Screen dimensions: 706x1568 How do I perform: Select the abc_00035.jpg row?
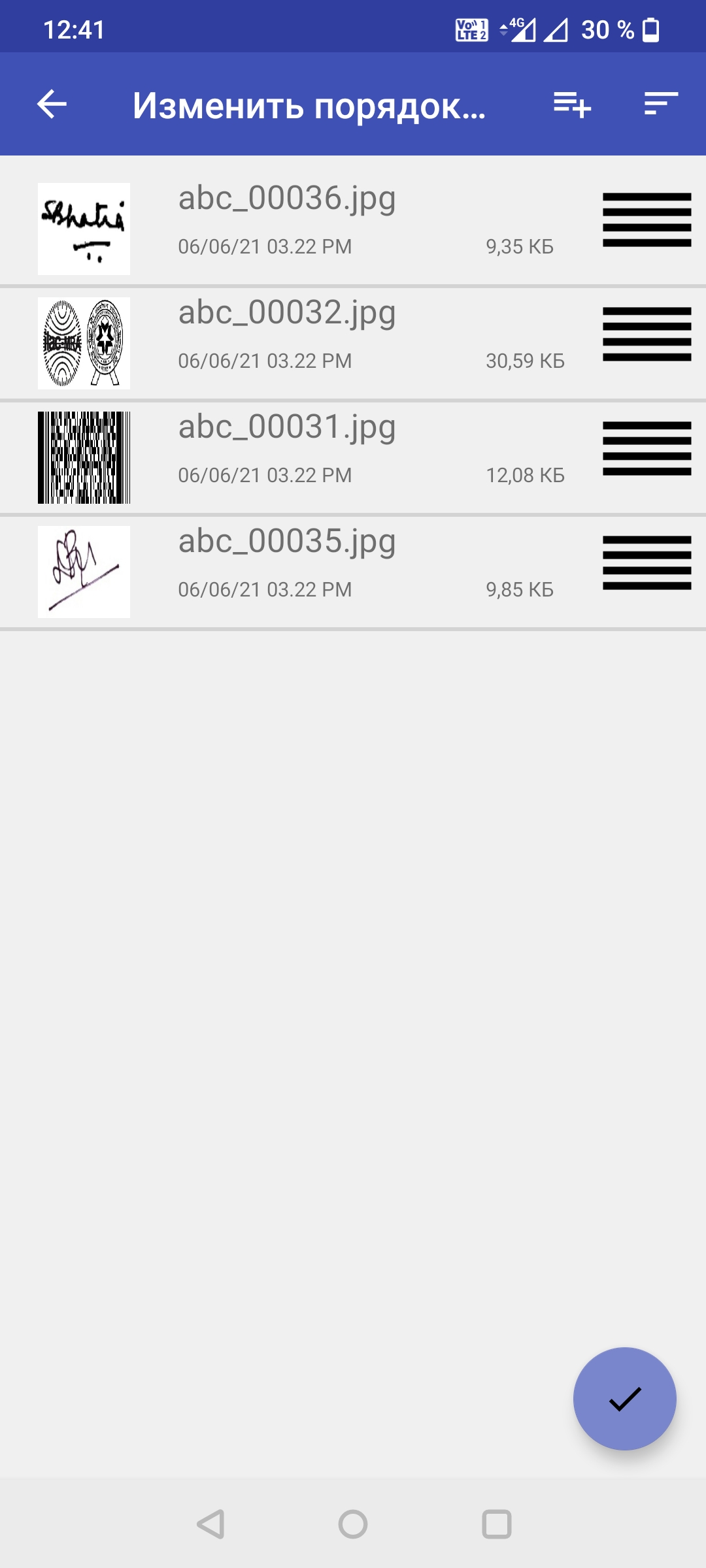(353, 572)
